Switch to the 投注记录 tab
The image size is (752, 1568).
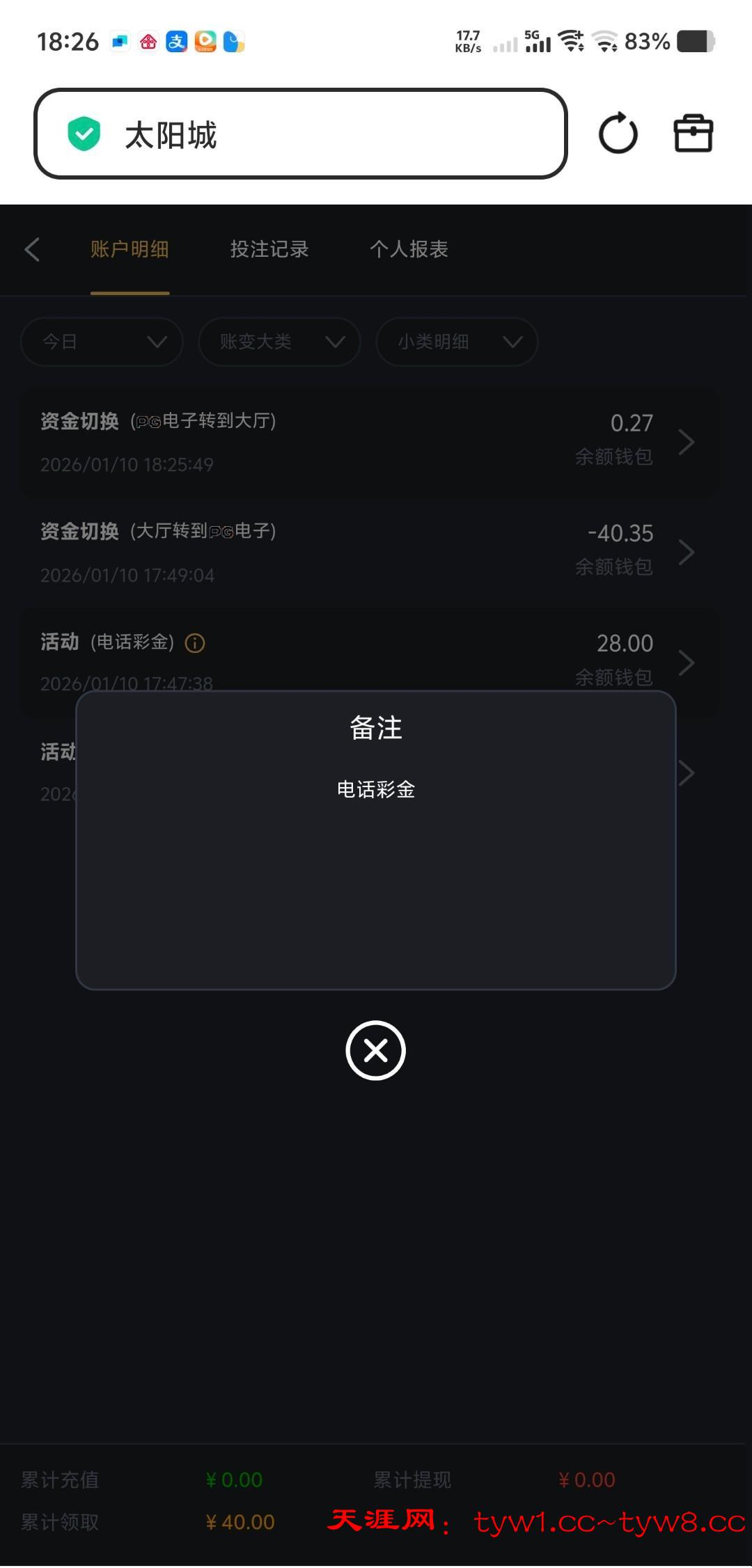tap(269, 249)
